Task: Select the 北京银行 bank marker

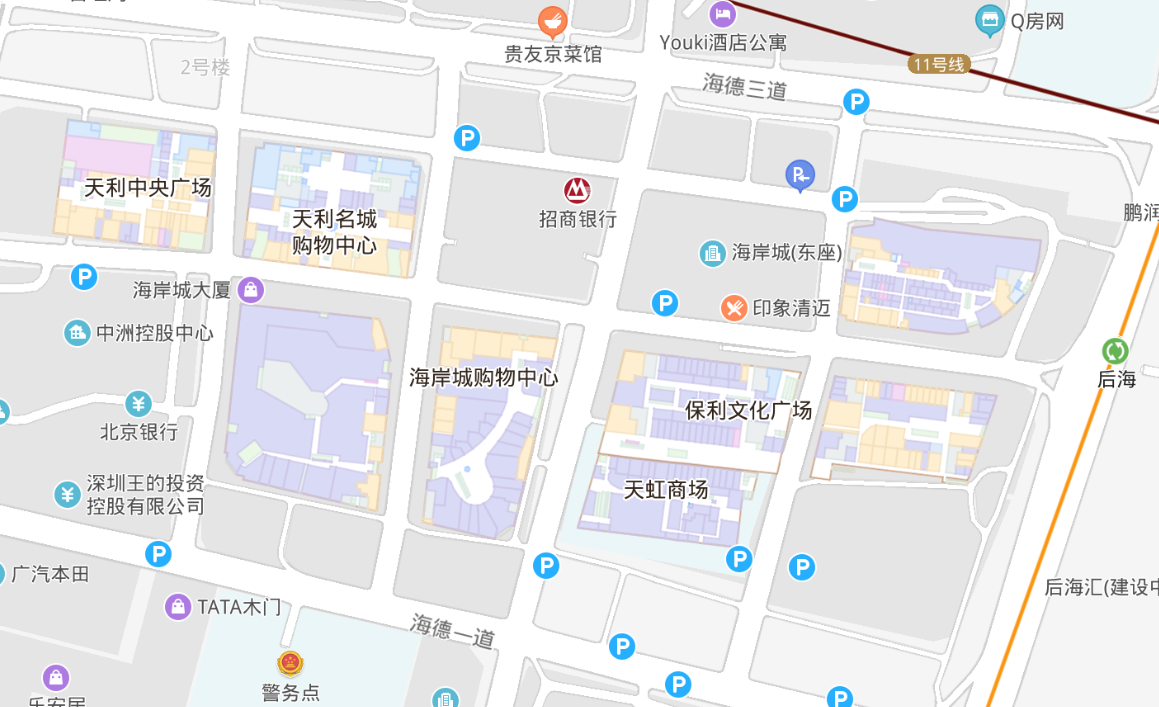Action: (139, 404)
